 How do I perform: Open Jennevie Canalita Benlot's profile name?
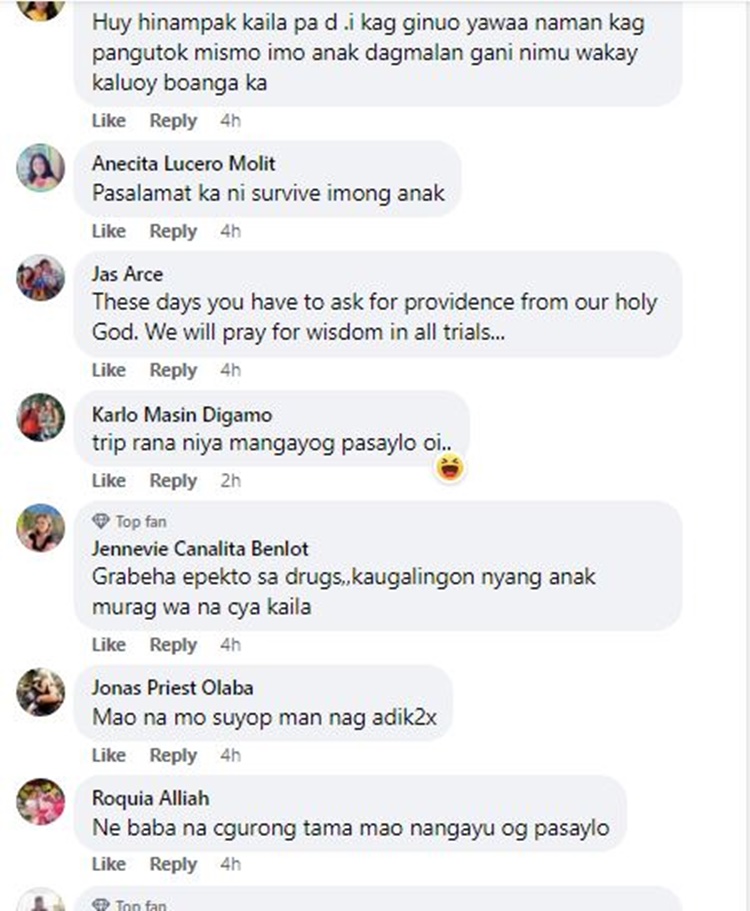200,549
